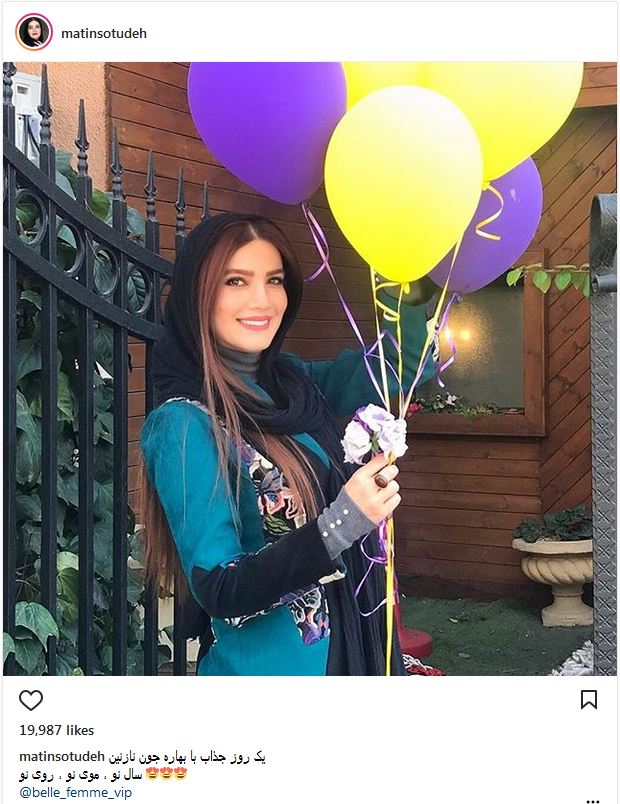620x804 pixels.
Task: Open the balloon photo post
Action: (x=310, y=369)
